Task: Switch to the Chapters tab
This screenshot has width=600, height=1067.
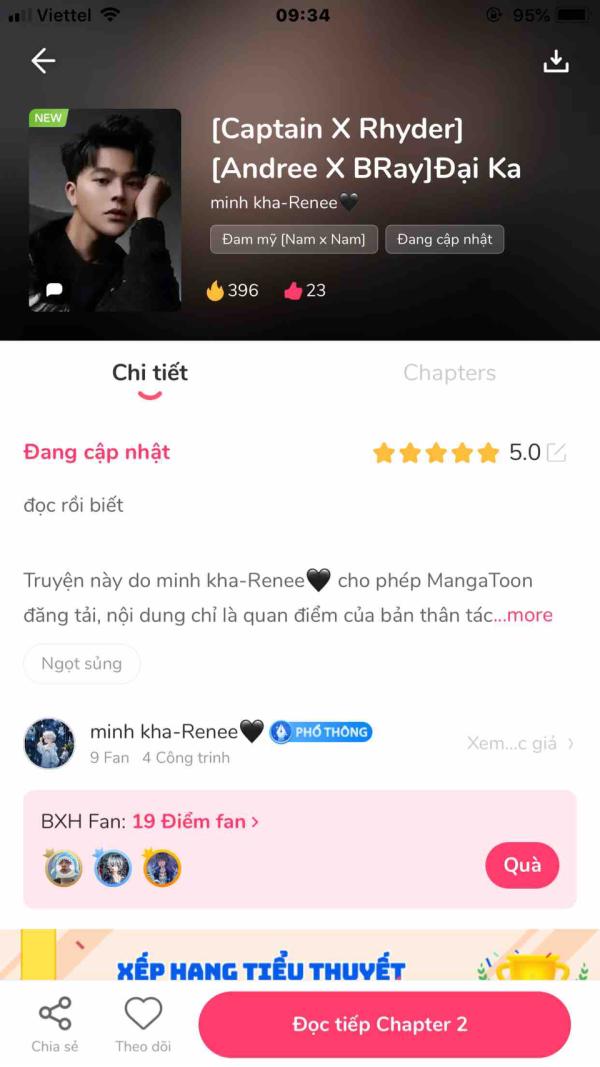Action: click(x=449, y=373)
